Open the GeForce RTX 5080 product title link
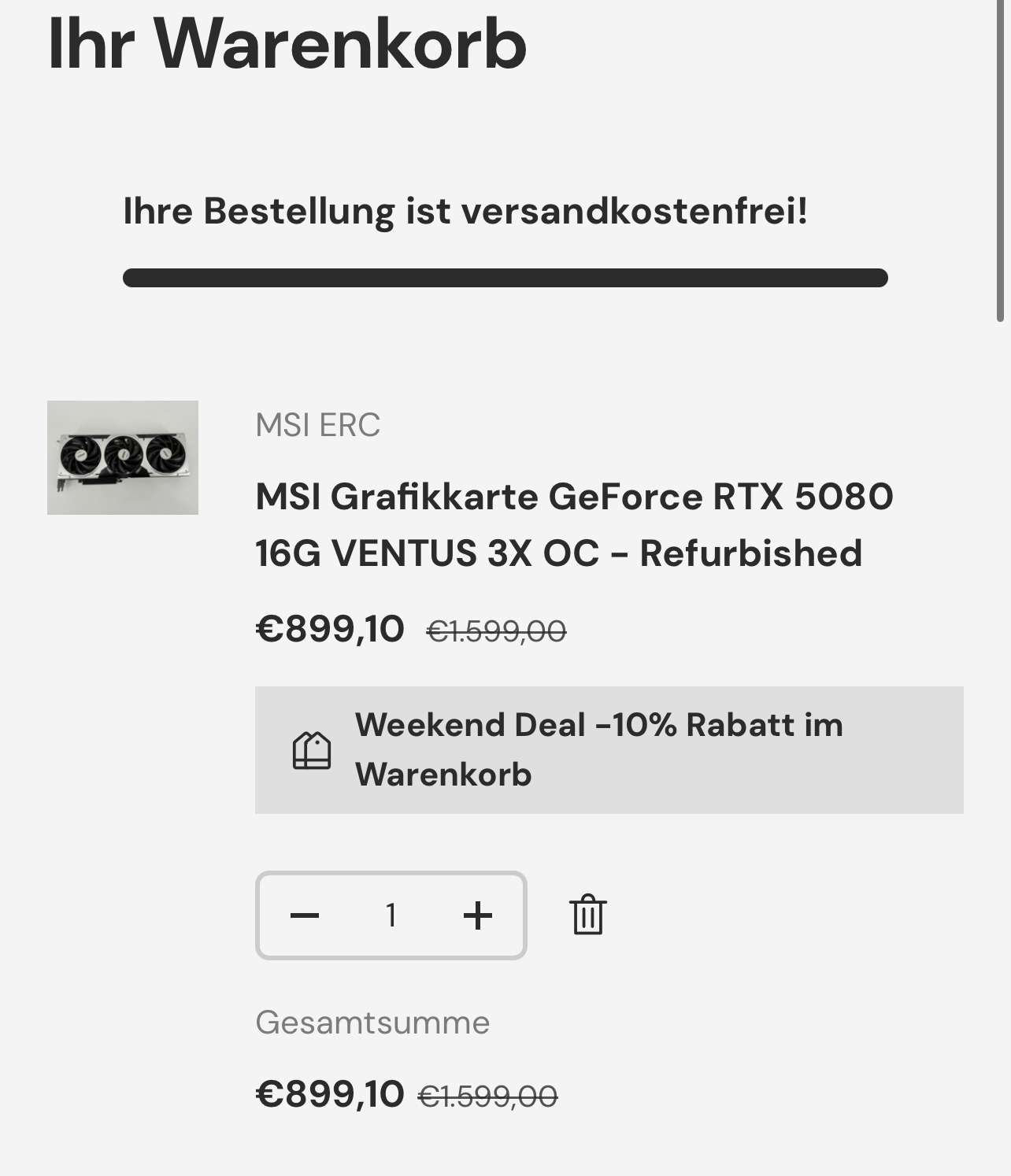 pos(574,524)
